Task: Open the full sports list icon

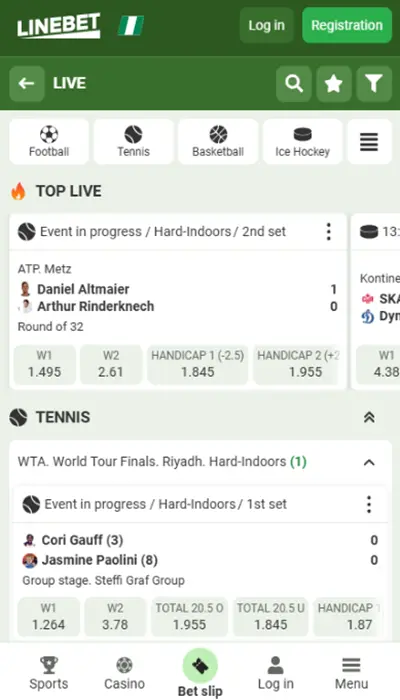Action: pos(369,142)
